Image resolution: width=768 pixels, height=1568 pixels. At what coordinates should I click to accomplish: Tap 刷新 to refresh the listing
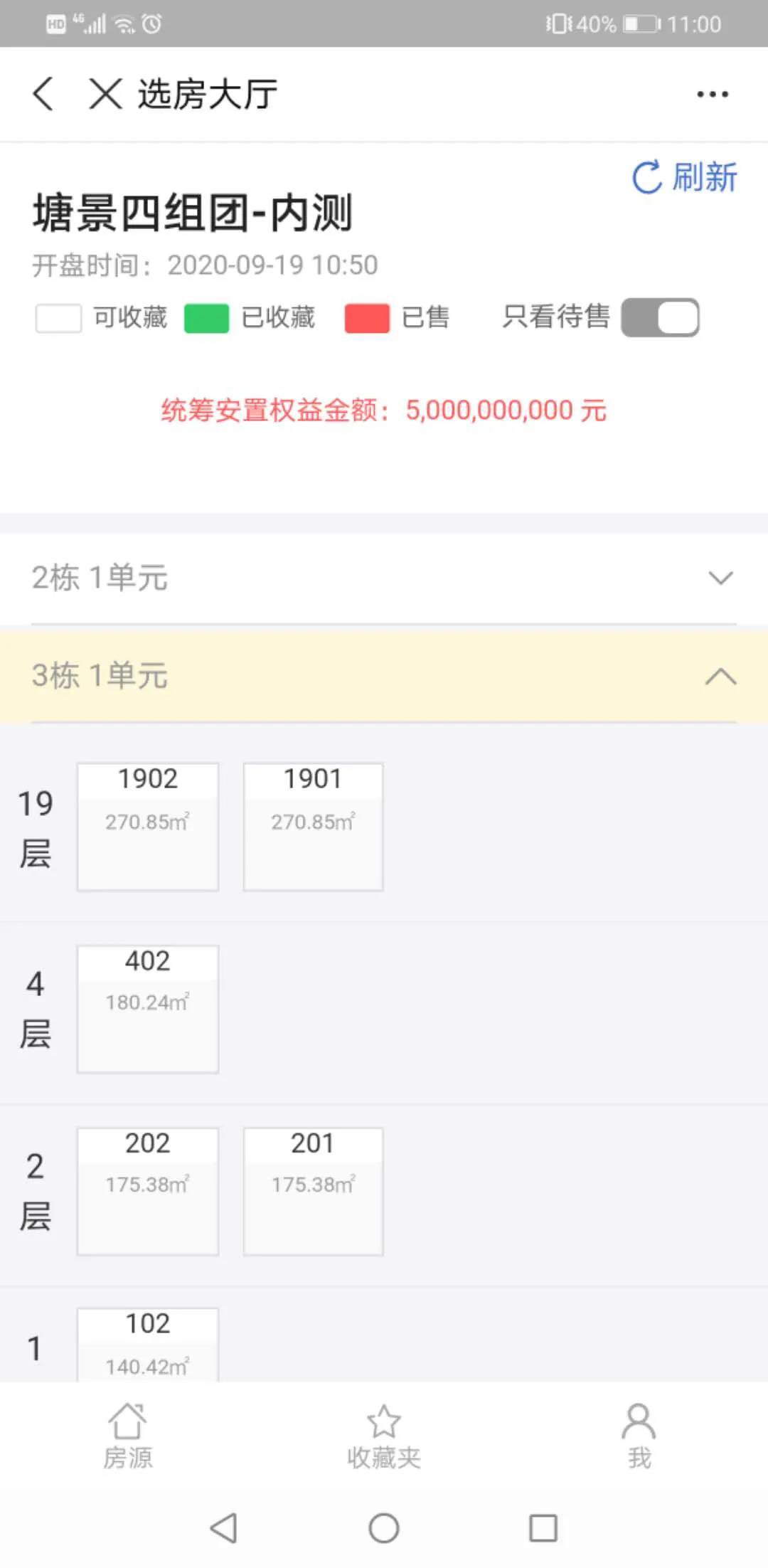685,177
